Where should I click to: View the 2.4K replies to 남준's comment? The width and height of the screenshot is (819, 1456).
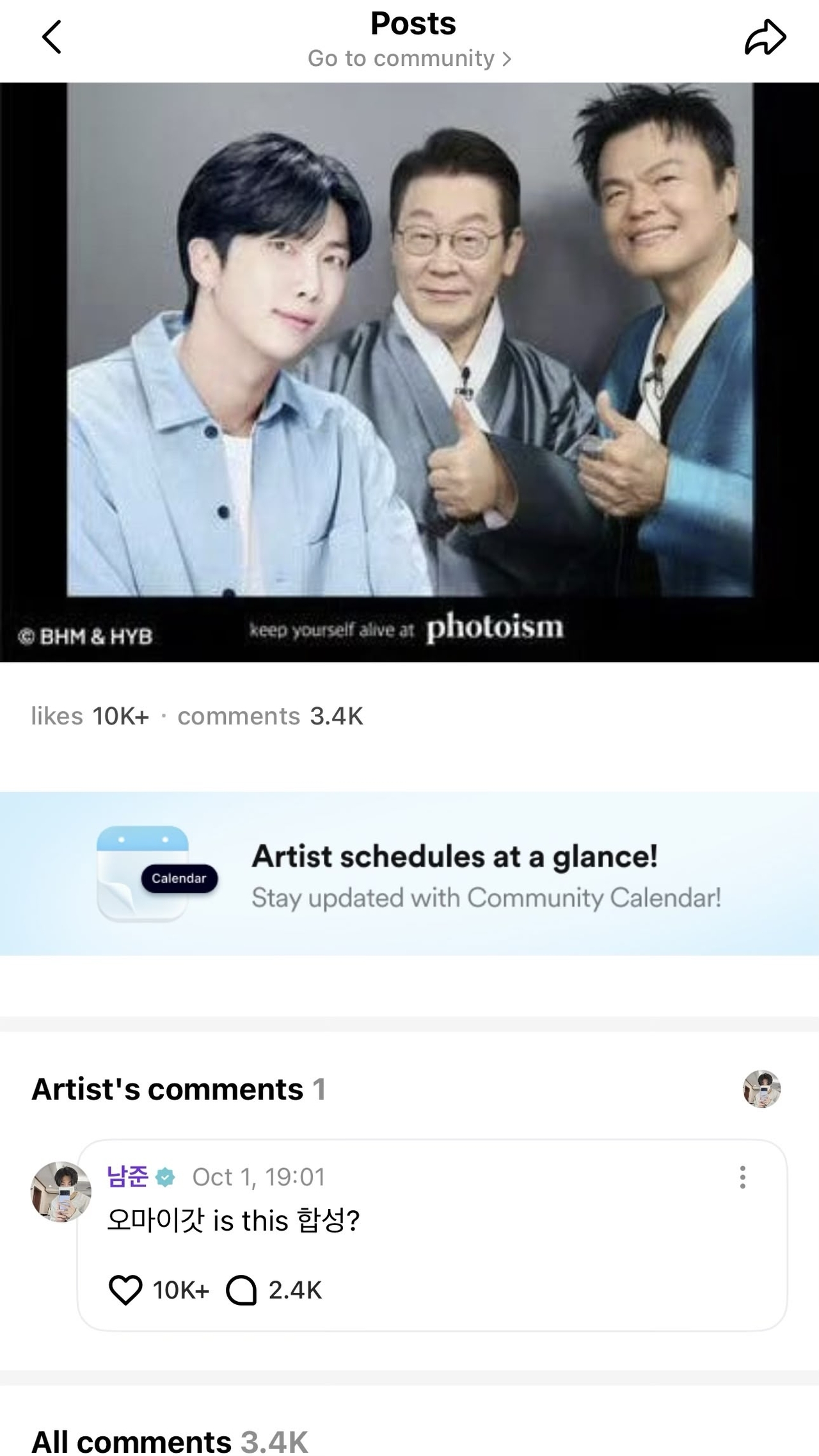point(242,1290)
